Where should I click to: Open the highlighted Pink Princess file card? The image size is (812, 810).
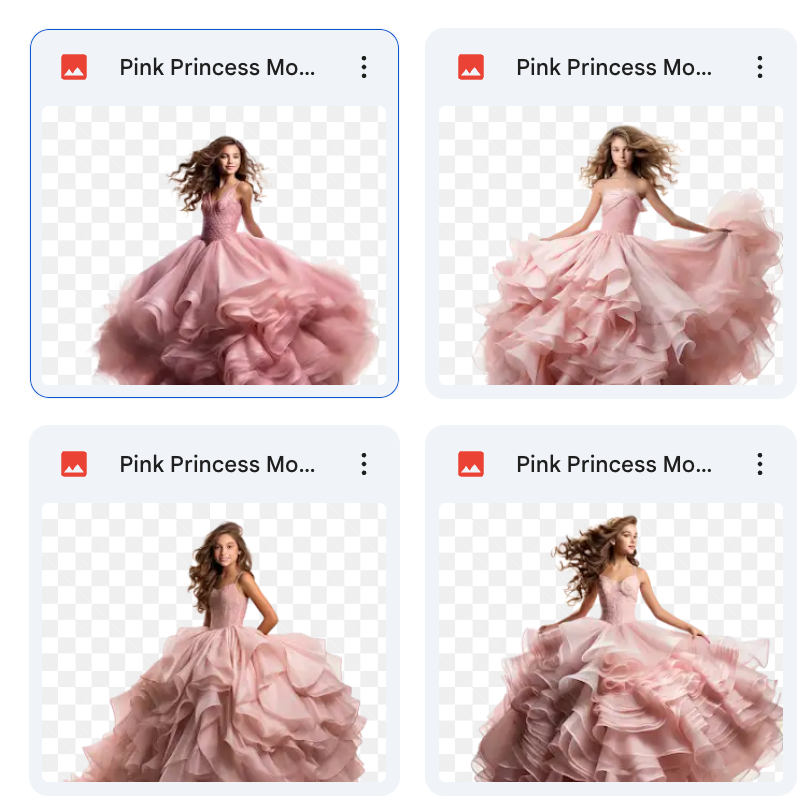(214, 245)
